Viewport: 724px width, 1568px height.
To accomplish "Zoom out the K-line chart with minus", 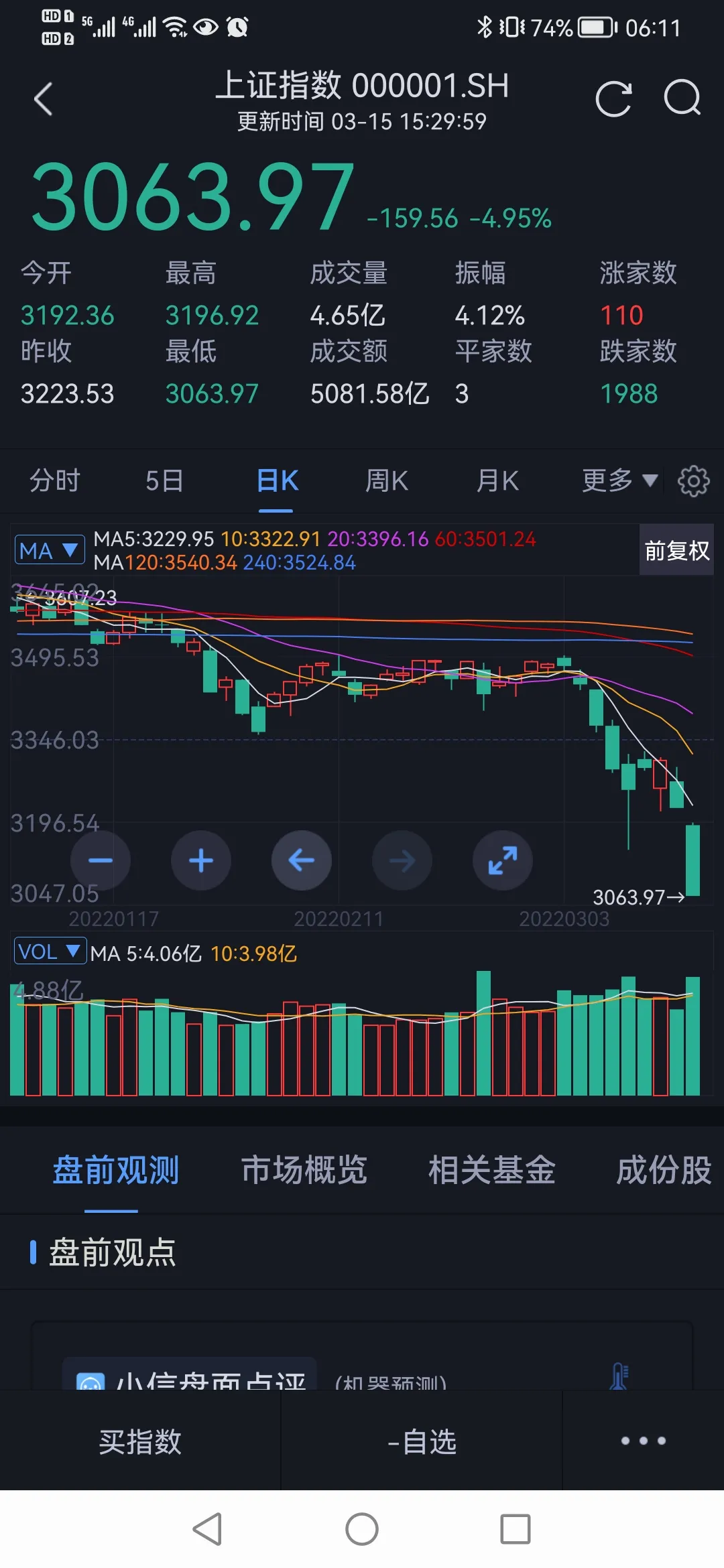I will pyautogui.click(x=101, y=860).
